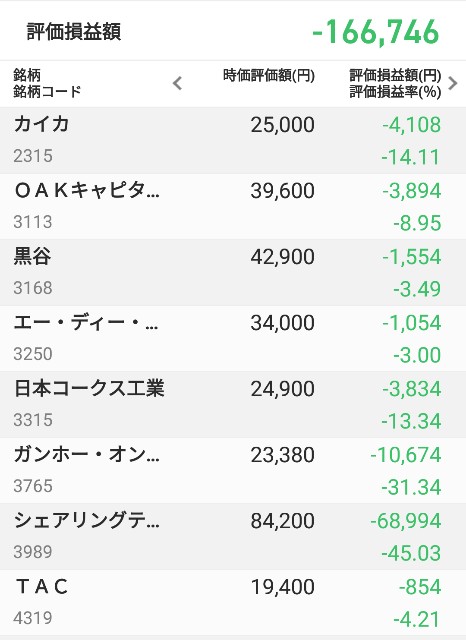Image resolution: width=466 pixels, height=640 pixels.
Task: Open the カイカ 2315 holding row
Action: (233, 140)
